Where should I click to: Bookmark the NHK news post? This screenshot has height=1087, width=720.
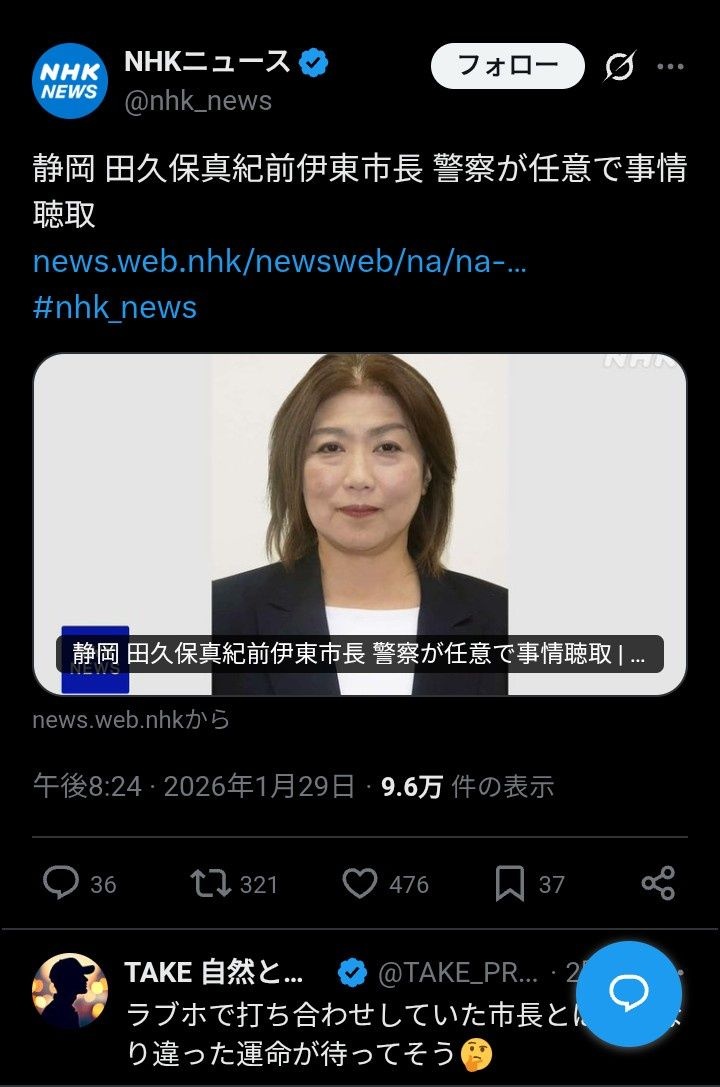(510, 883)
